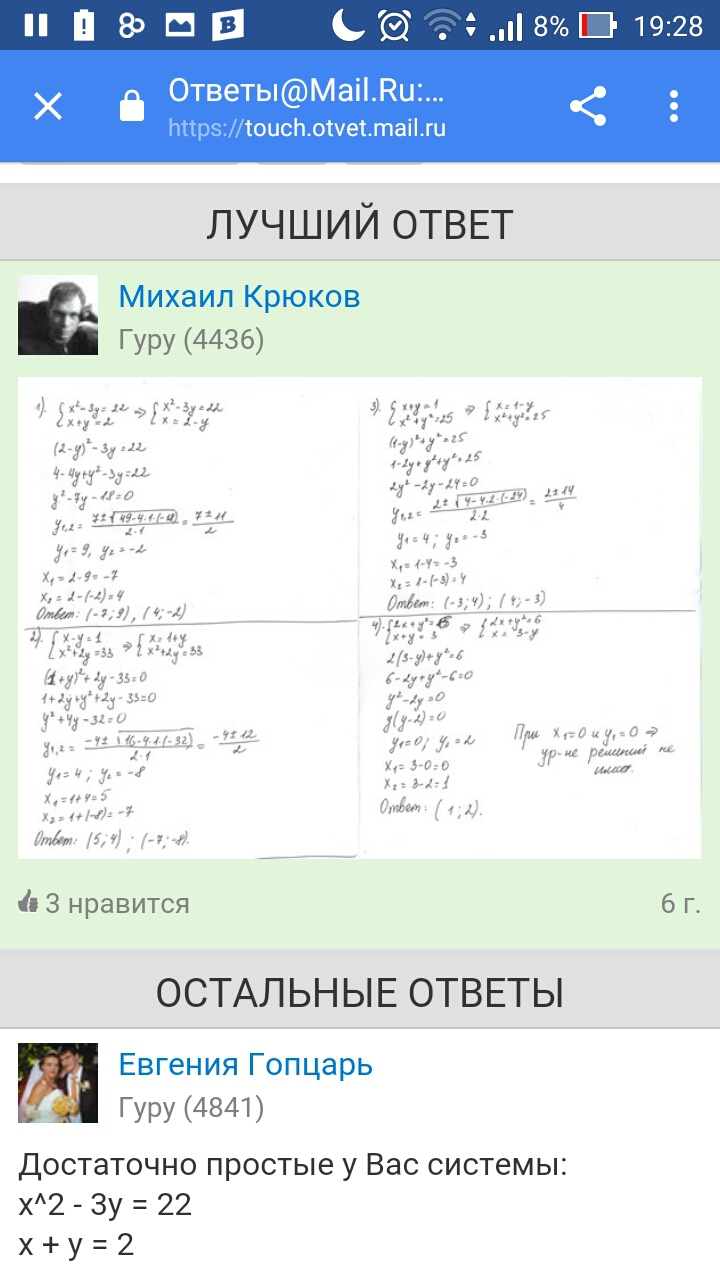720x1280 pixels.
Task: Tap Евгения Гопцарь's avatar photo
Action: [x=58, y=1083]
